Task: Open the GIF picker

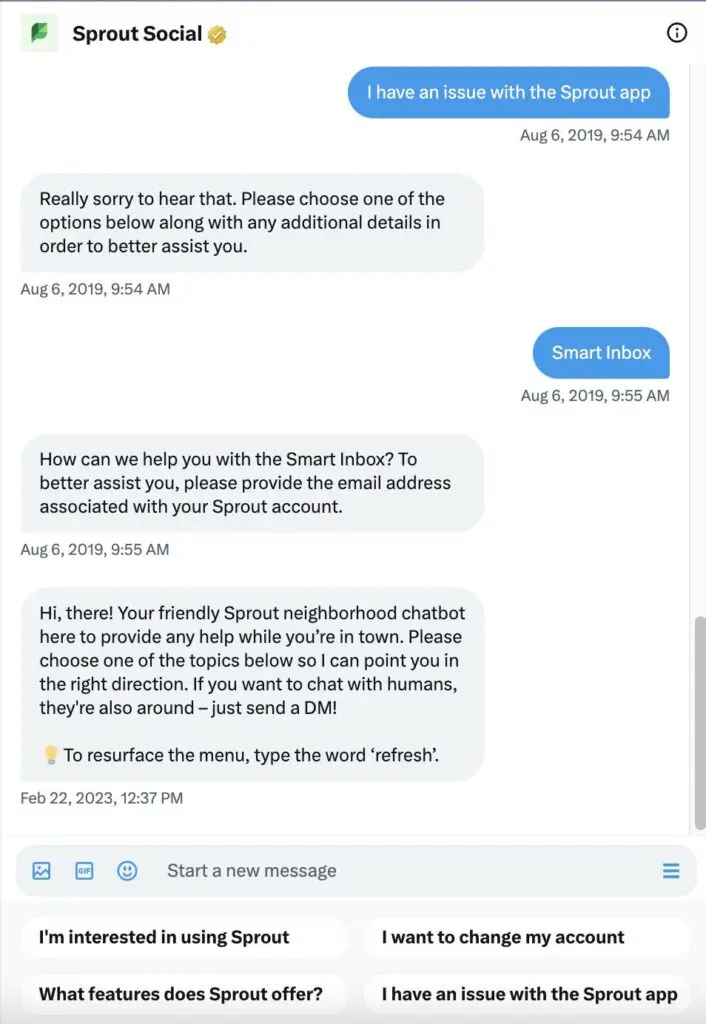Action: pyautogui.click(x=84, y=871)
